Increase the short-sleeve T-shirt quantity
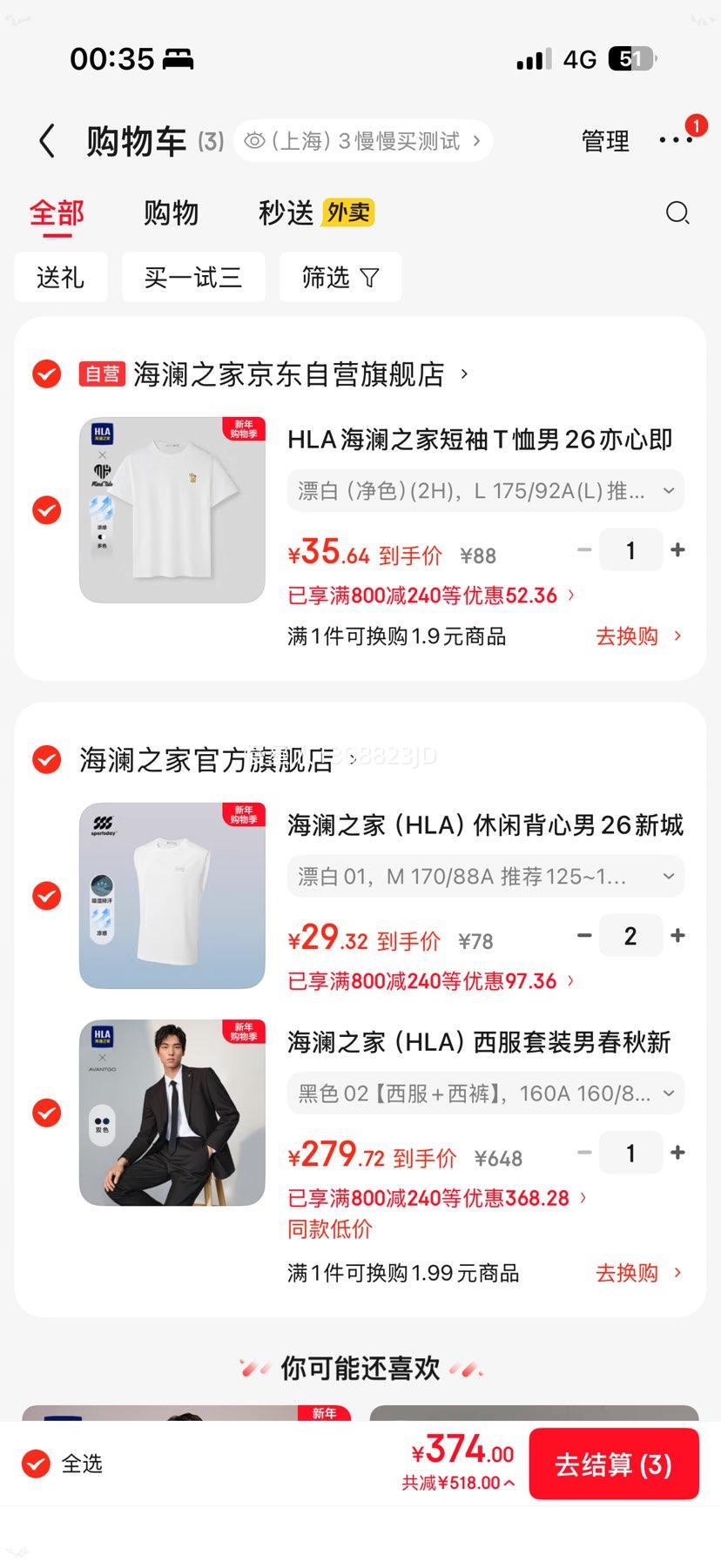721x1568 pixels. click(677, 550)
